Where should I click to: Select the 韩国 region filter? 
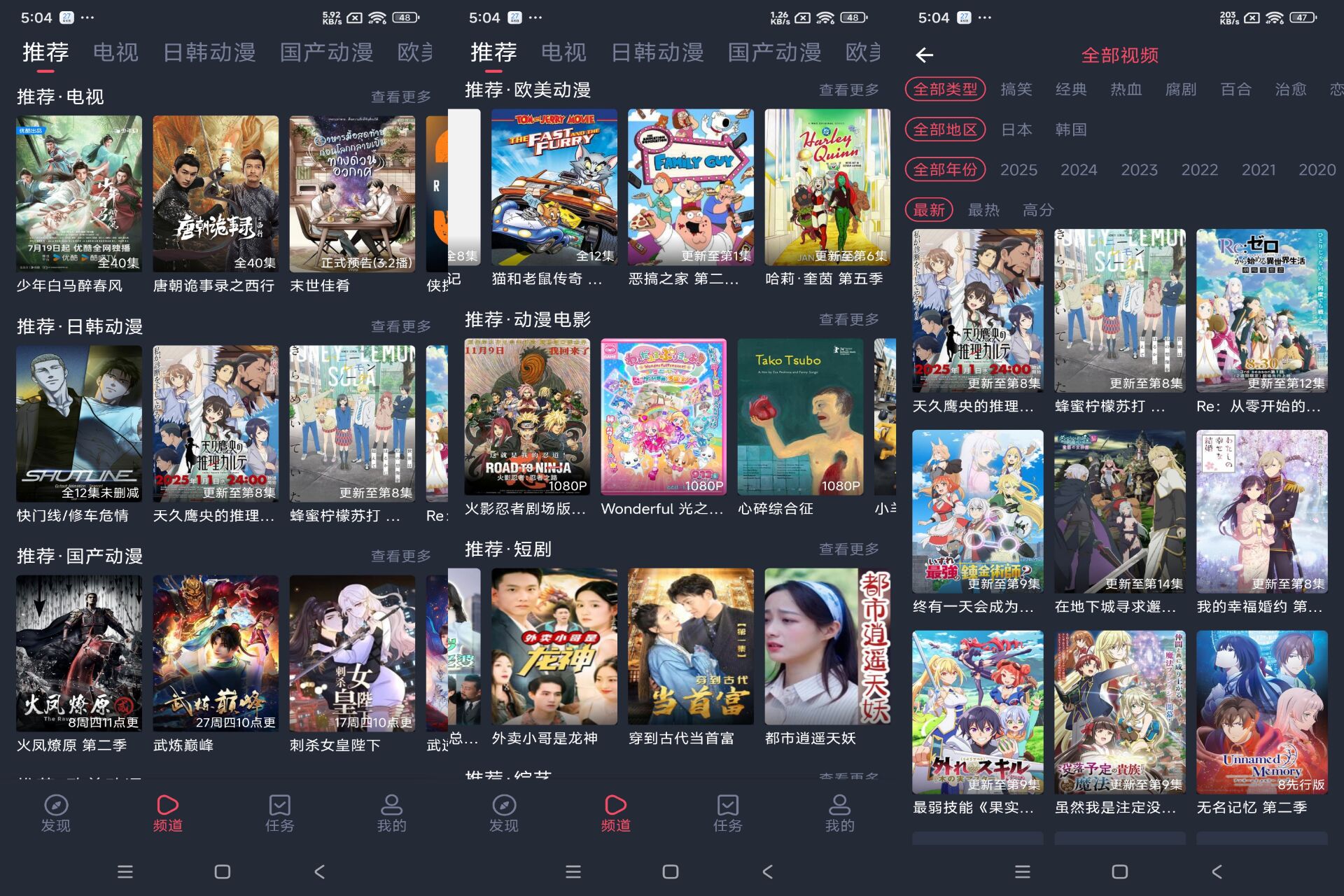1070,129
